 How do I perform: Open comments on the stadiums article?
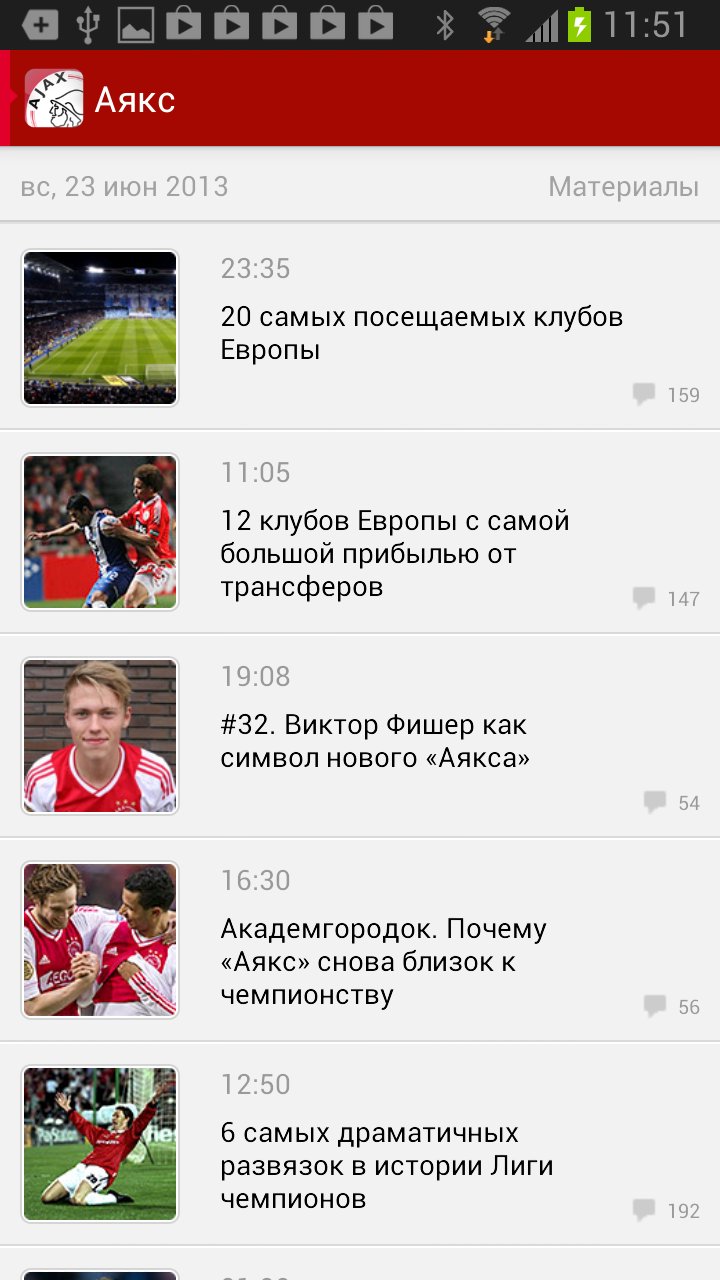coord(647,394)
